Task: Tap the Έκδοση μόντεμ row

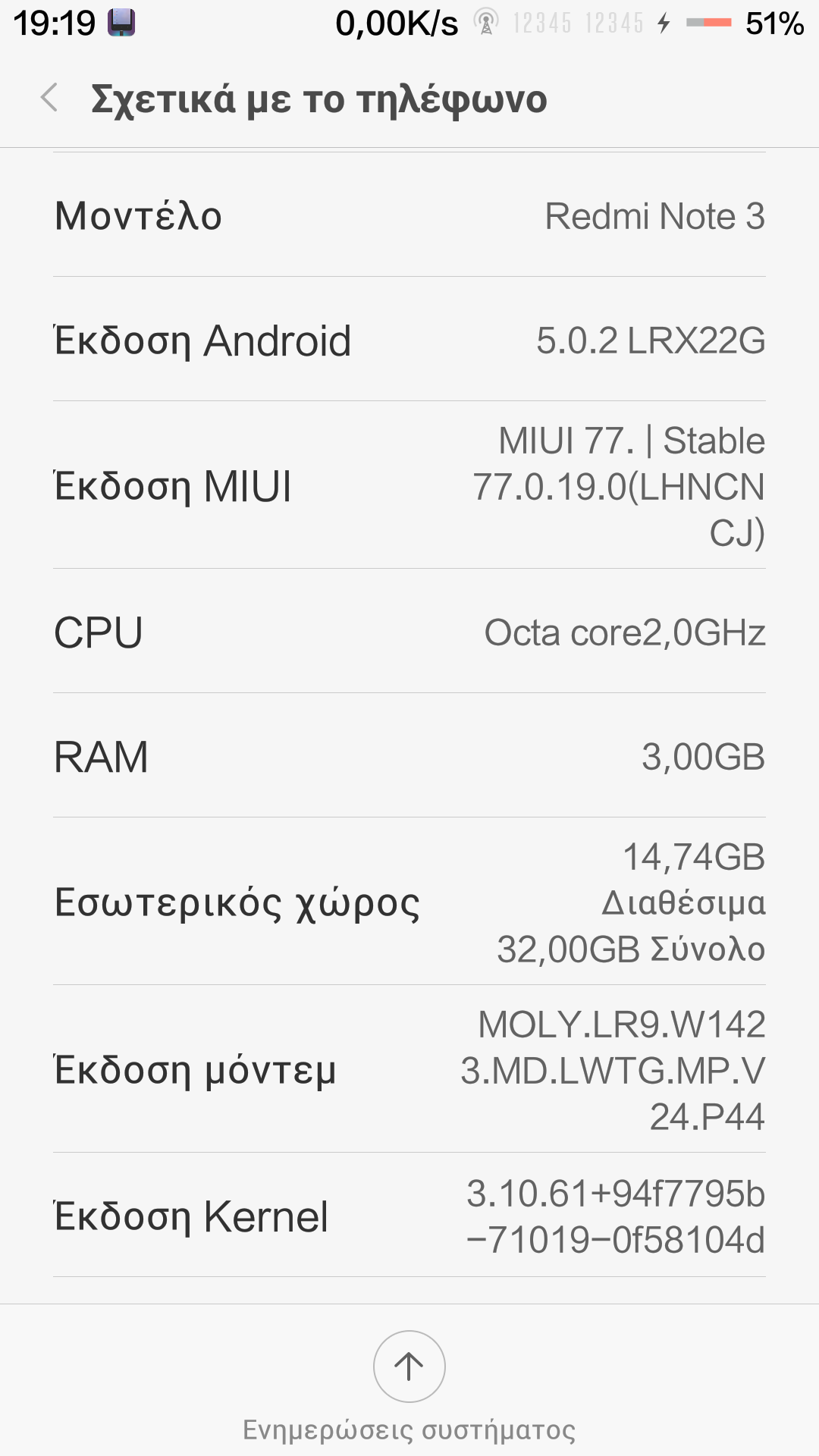Action: click(x=409, y=1069)
